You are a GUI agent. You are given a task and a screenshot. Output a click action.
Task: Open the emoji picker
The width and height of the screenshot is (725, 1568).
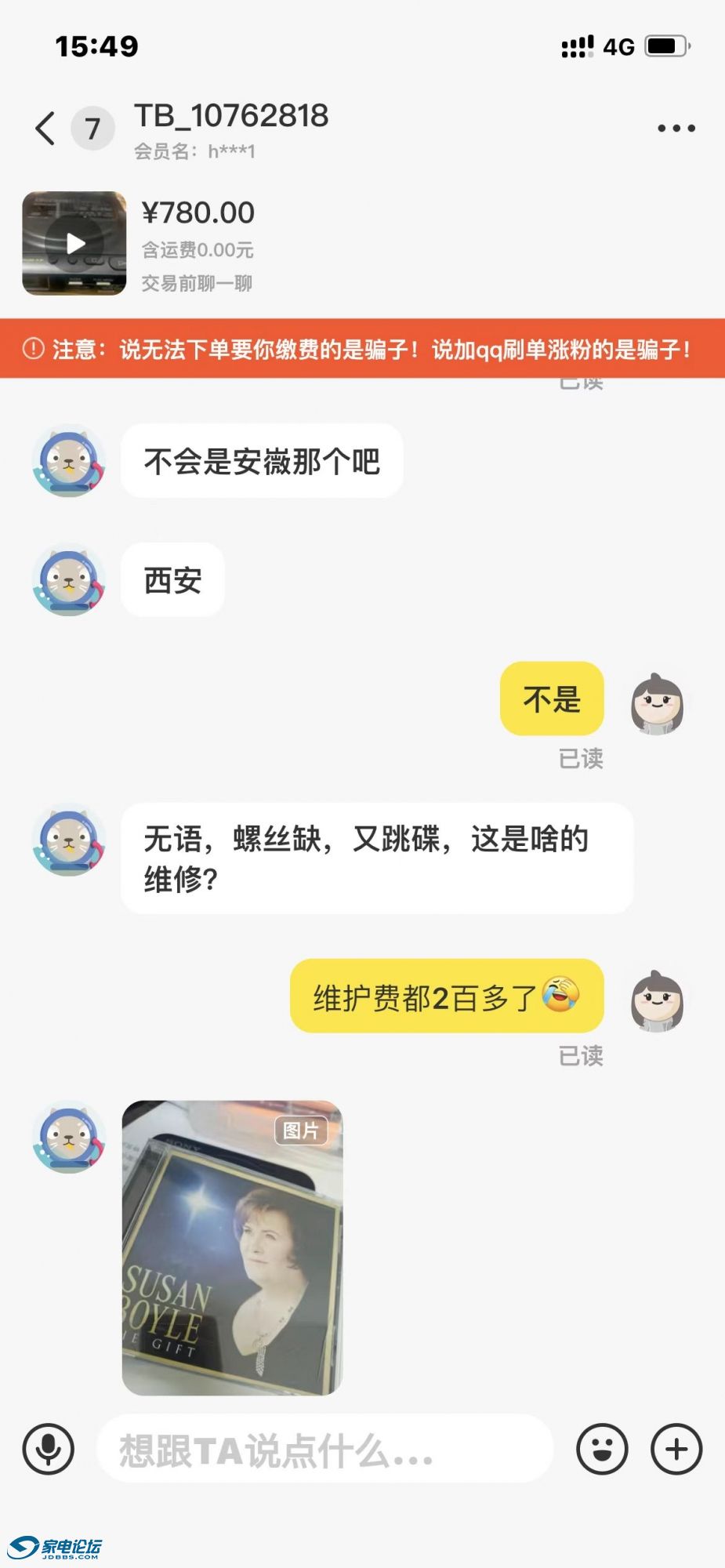pos(602,1449)
